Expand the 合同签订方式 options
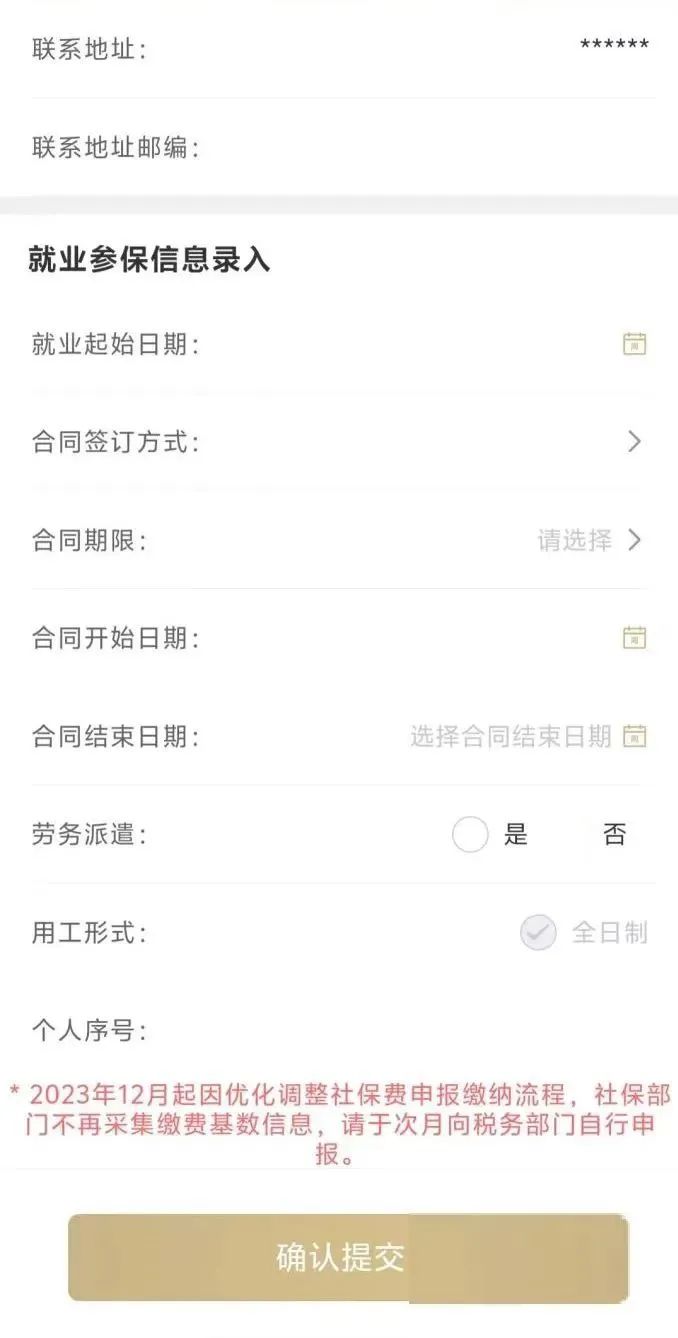678x1338 pixels. click(634, 442)
